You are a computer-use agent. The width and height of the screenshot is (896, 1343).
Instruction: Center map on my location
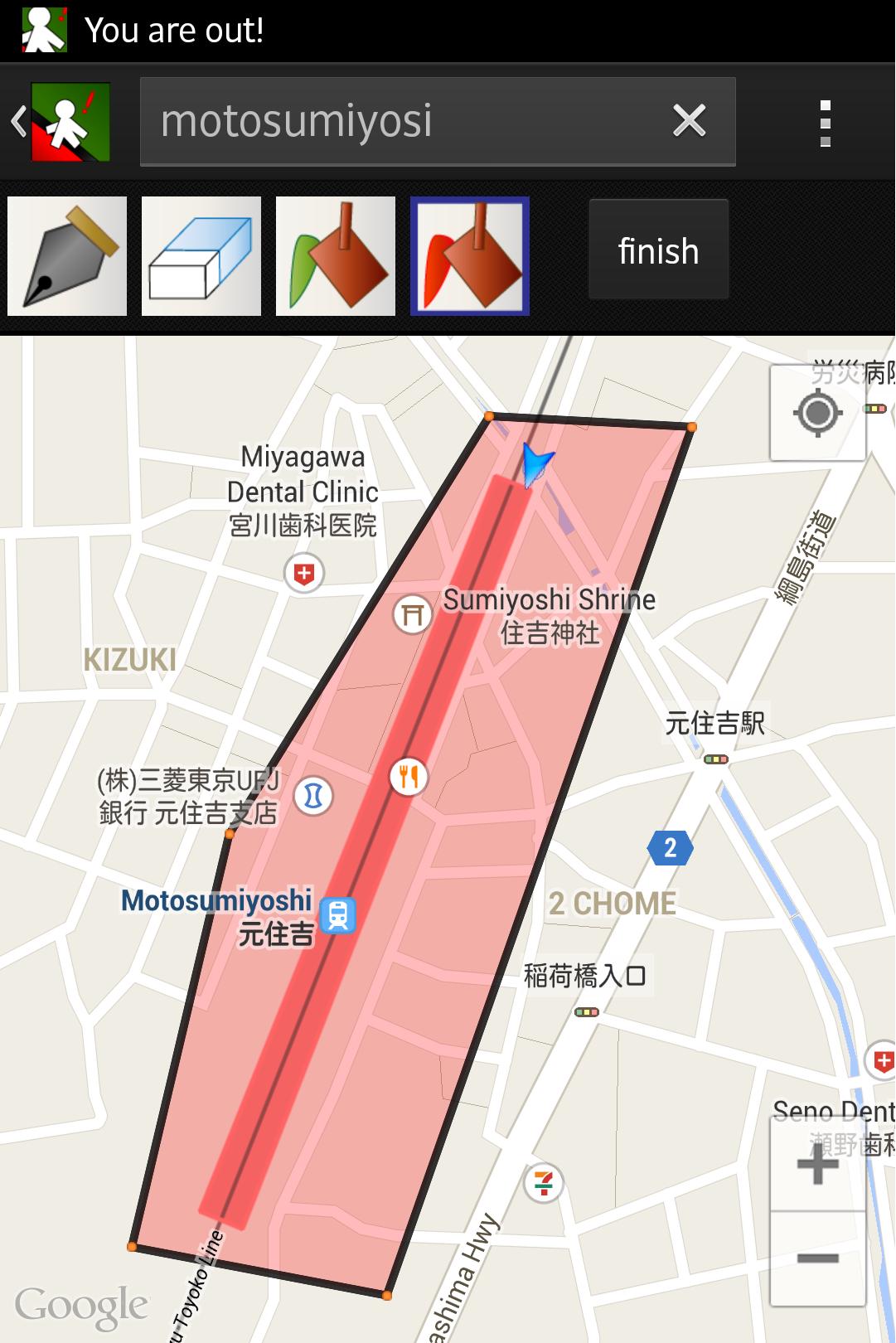(817, 413)
